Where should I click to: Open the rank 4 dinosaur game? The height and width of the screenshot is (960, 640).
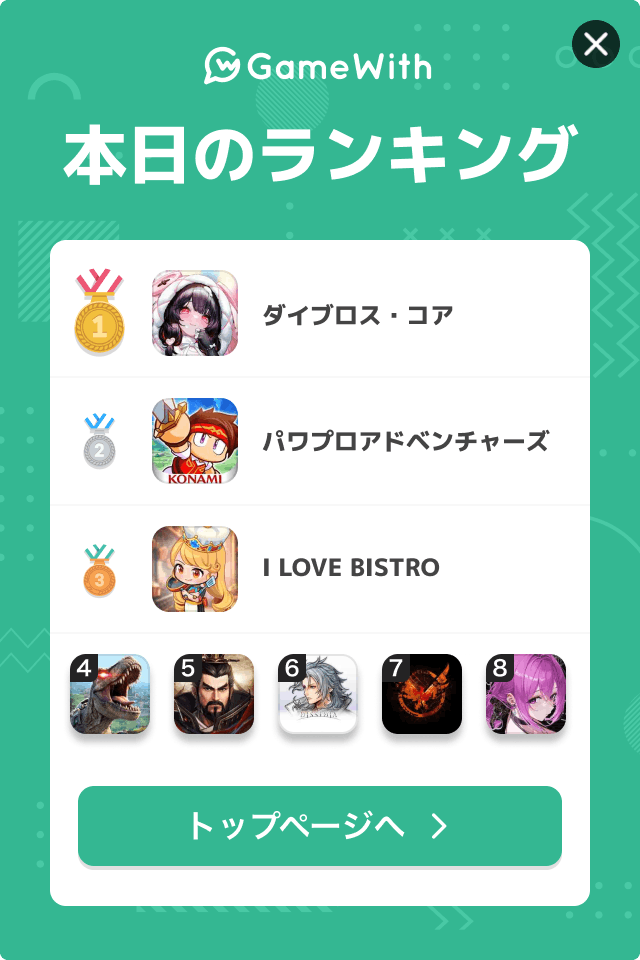110,694
